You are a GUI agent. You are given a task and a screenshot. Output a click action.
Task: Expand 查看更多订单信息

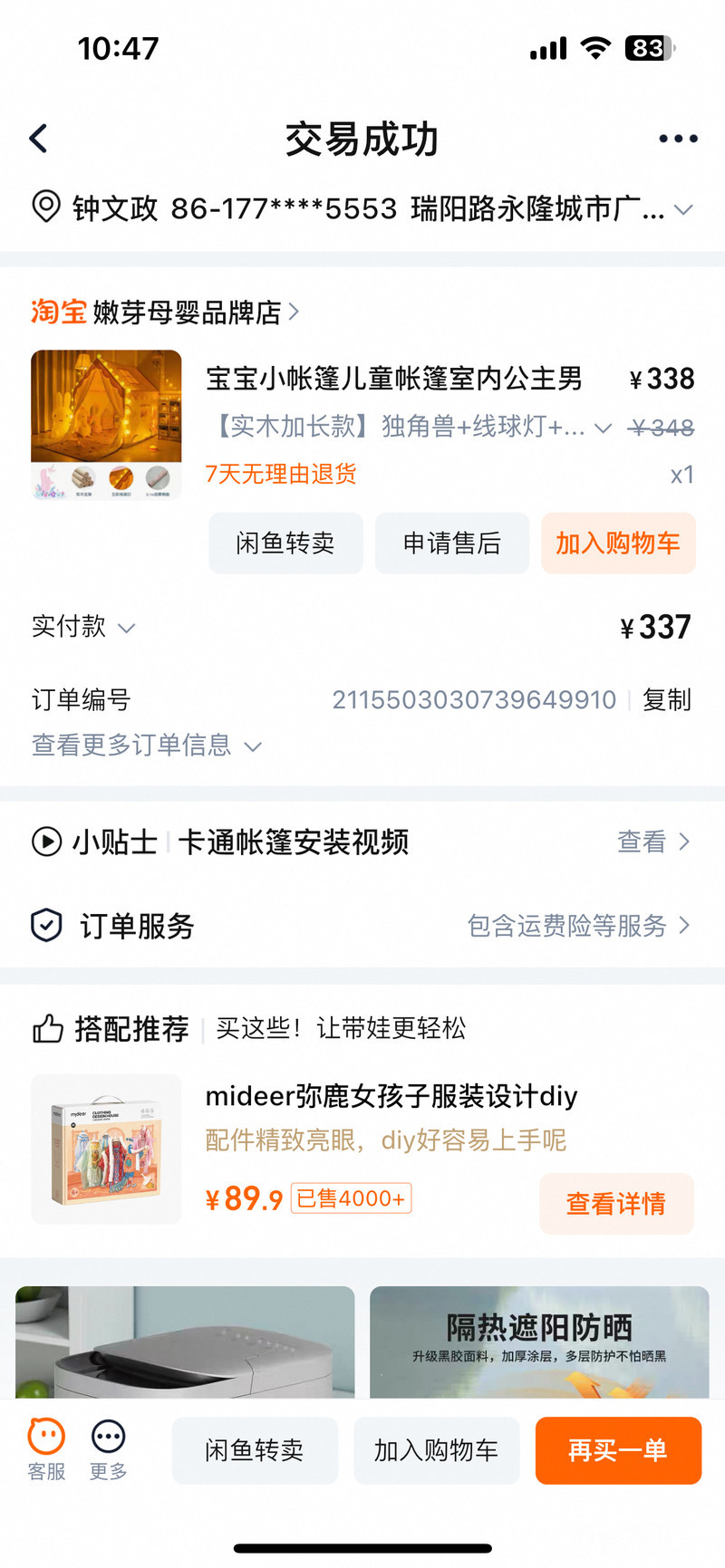[x=147, y=746]
